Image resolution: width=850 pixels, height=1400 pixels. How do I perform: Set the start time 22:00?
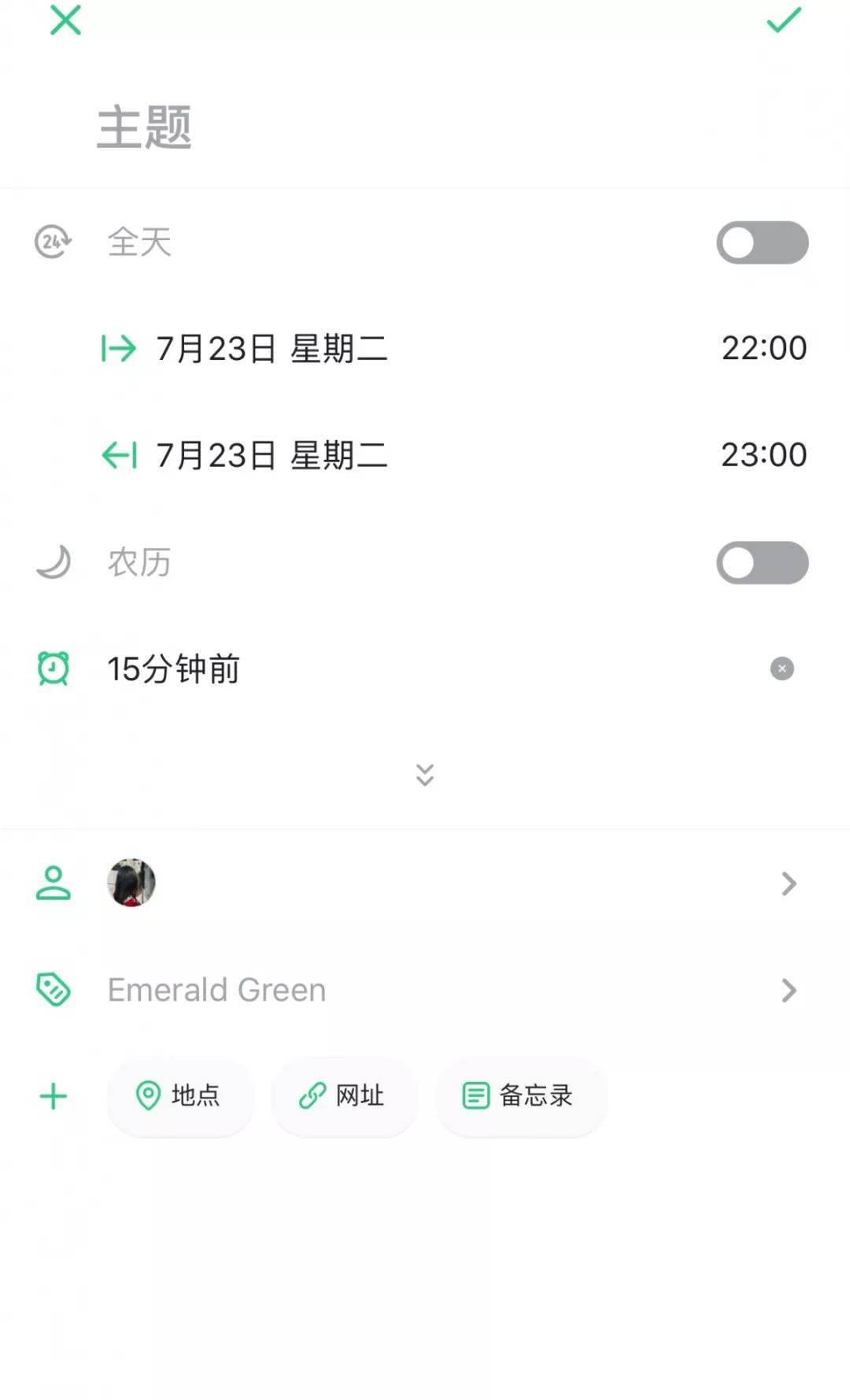[763, 348]
